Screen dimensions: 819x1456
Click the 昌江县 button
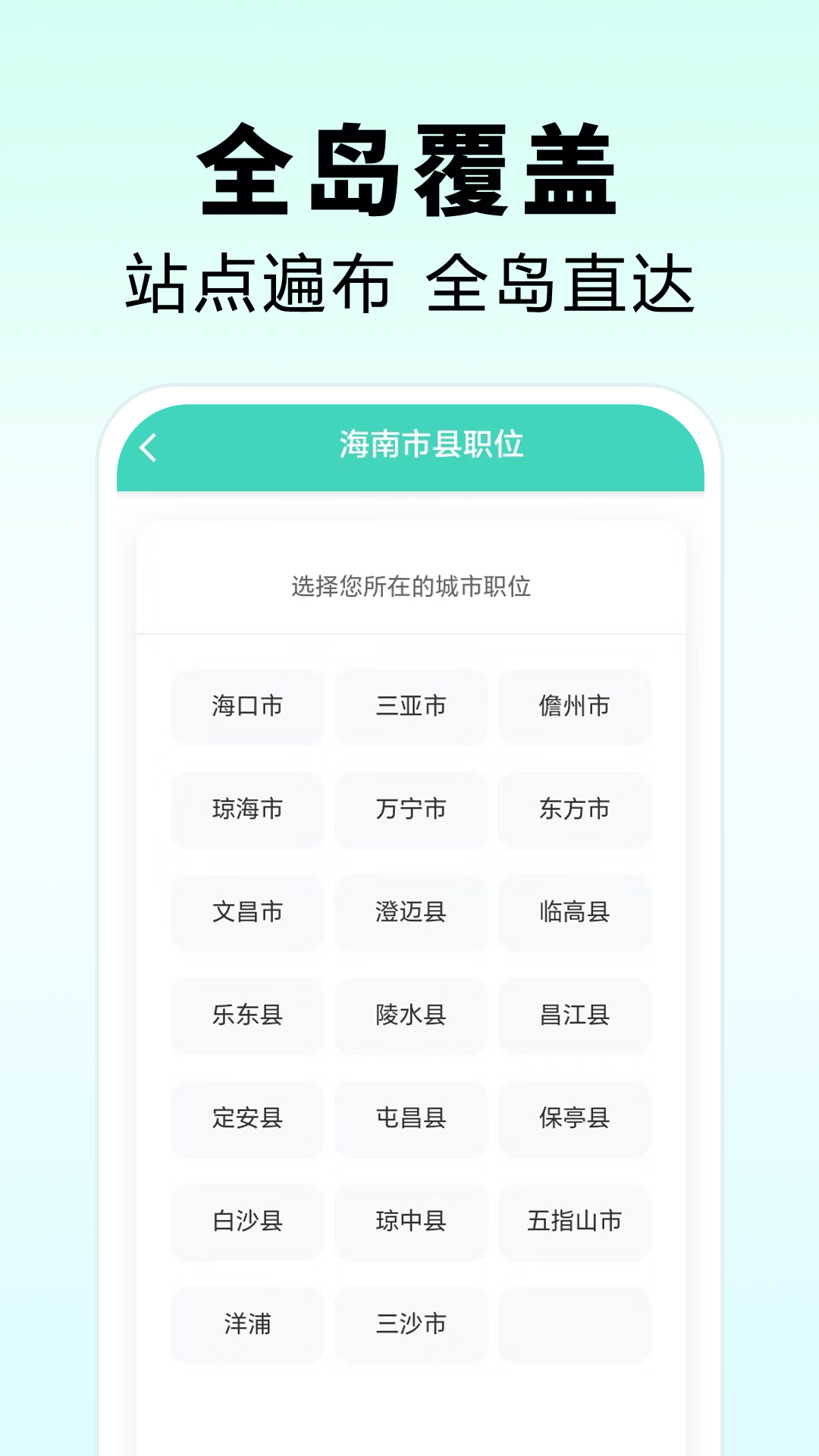point(574,1016)
